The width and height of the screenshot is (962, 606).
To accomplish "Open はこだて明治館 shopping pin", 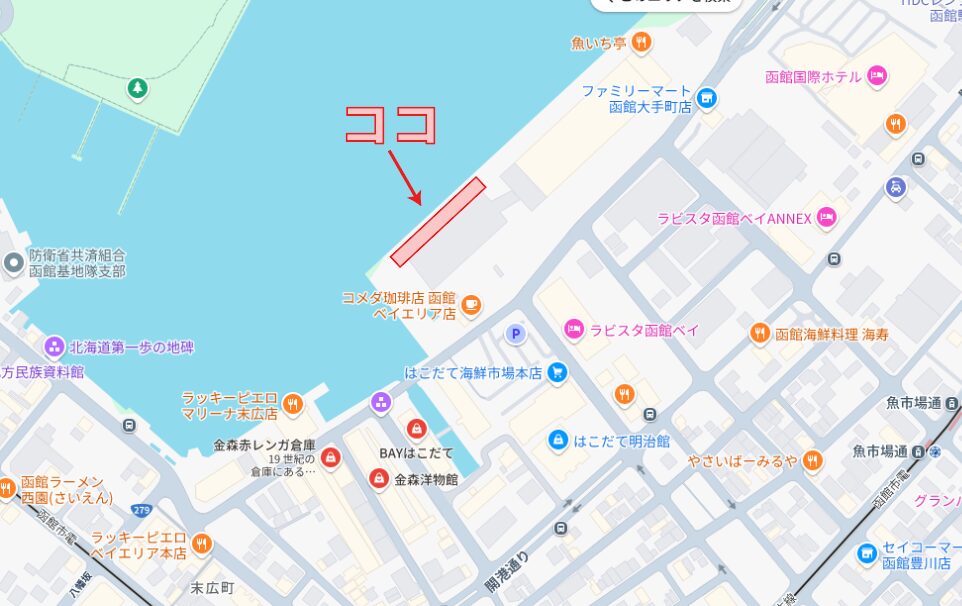I will (558, 439).
